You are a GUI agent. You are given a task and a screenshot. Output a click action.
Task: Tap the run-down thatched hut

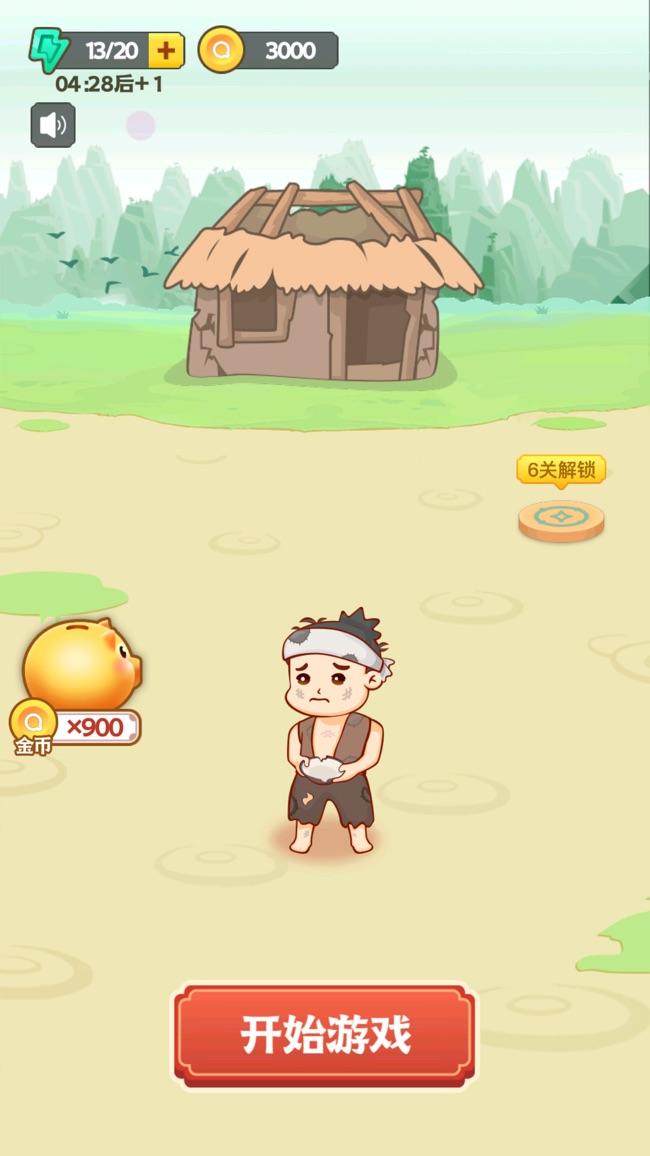[322, 285]
